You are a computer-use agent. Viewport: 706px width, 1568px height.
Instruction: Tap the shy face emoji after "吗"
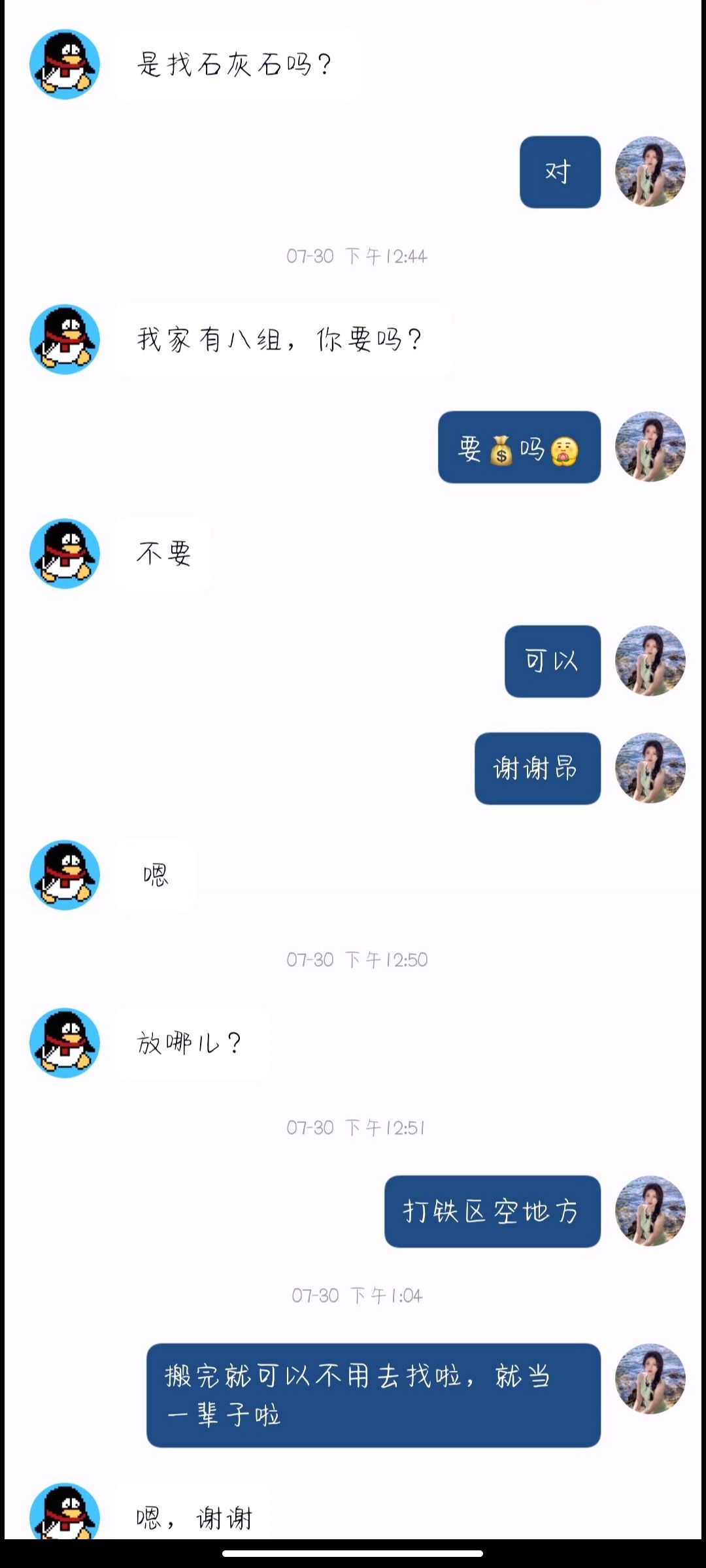click(x=566, y=451)
